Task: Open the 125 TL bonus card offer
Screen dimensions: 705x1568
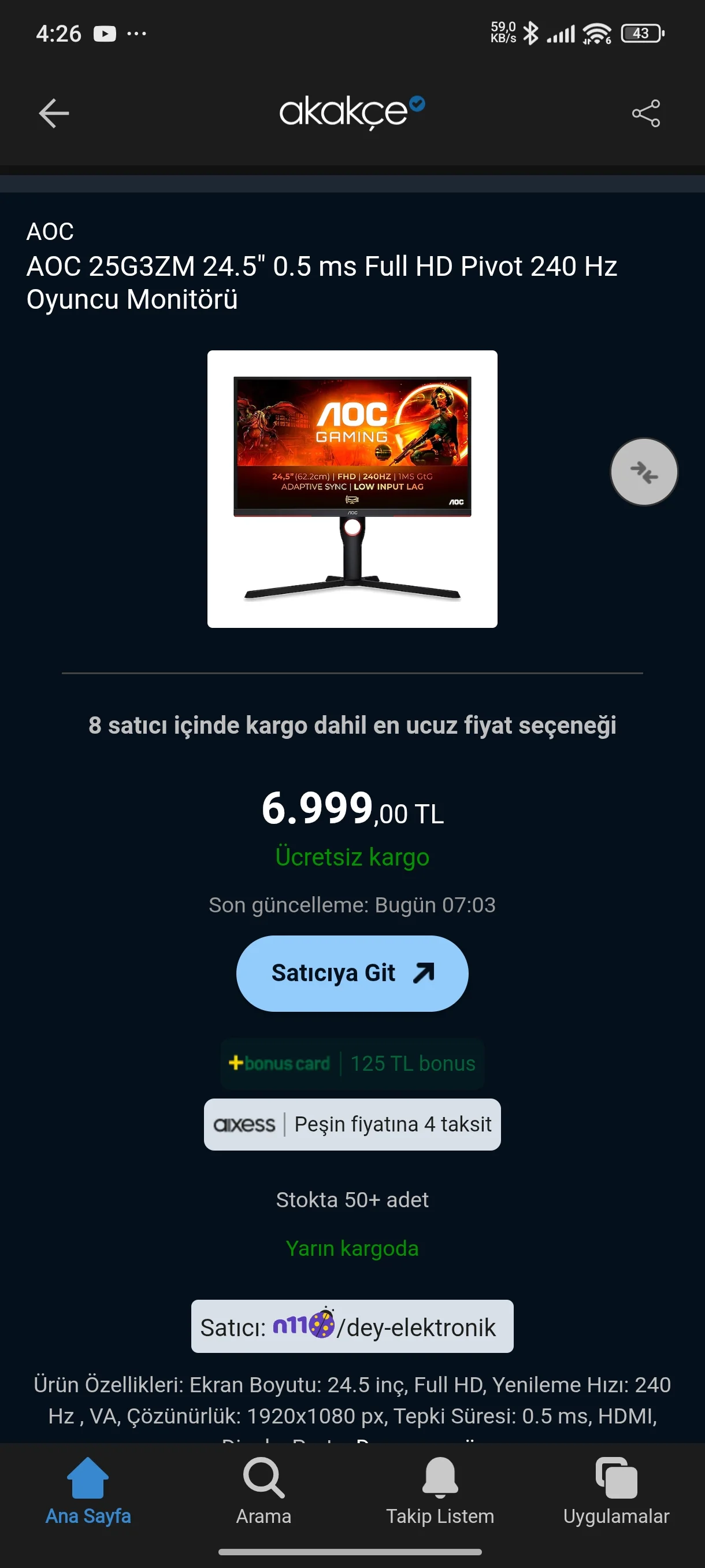Action: point(352,1063)
